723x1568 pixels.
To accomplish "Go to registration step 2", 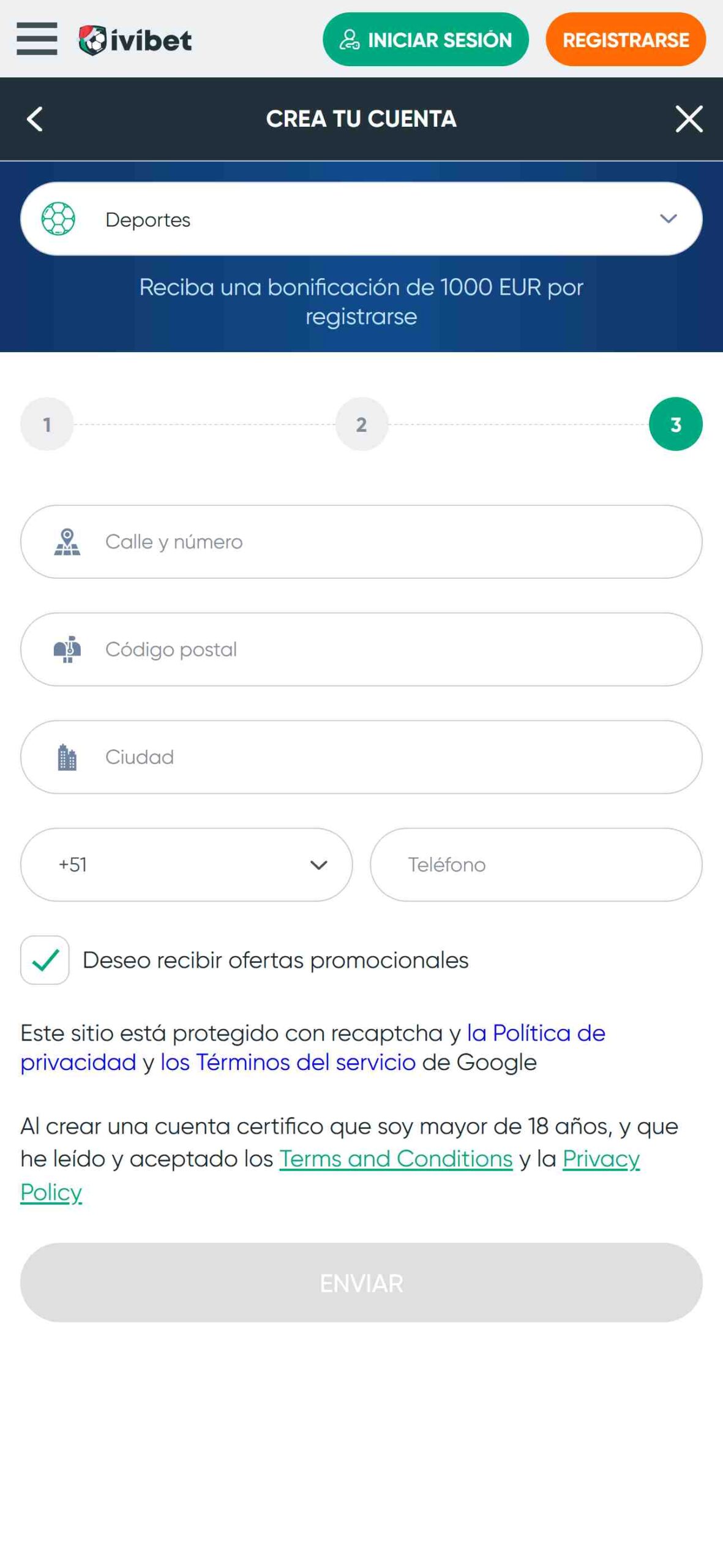I will tap(361, 424).
